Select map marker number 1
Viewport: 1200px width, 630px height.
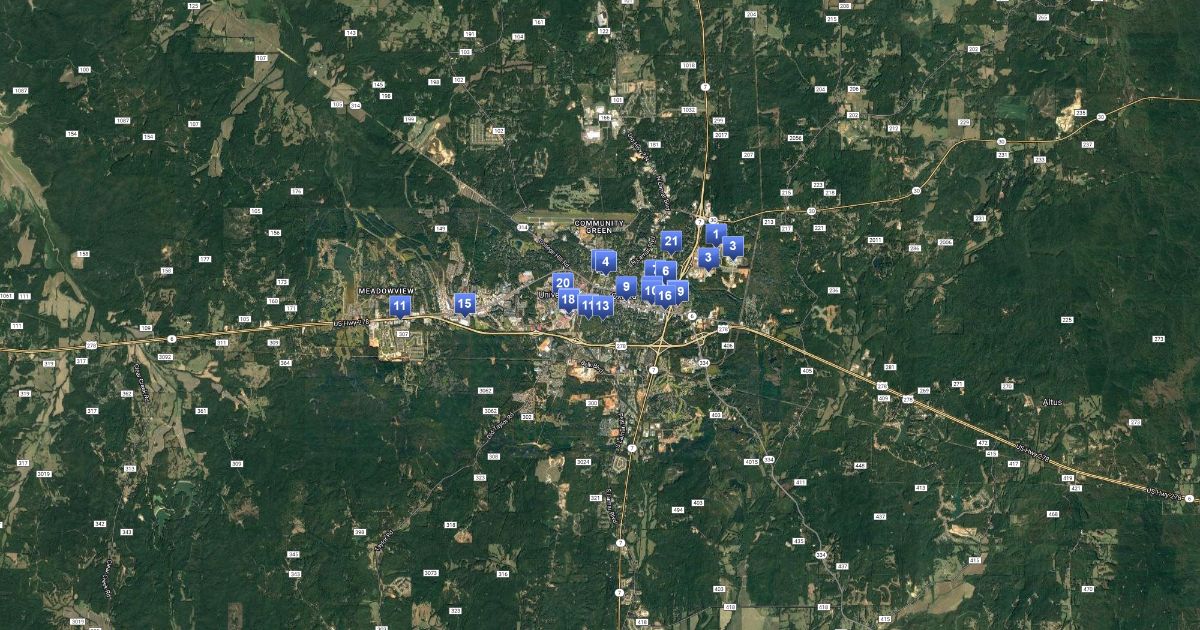715,234
